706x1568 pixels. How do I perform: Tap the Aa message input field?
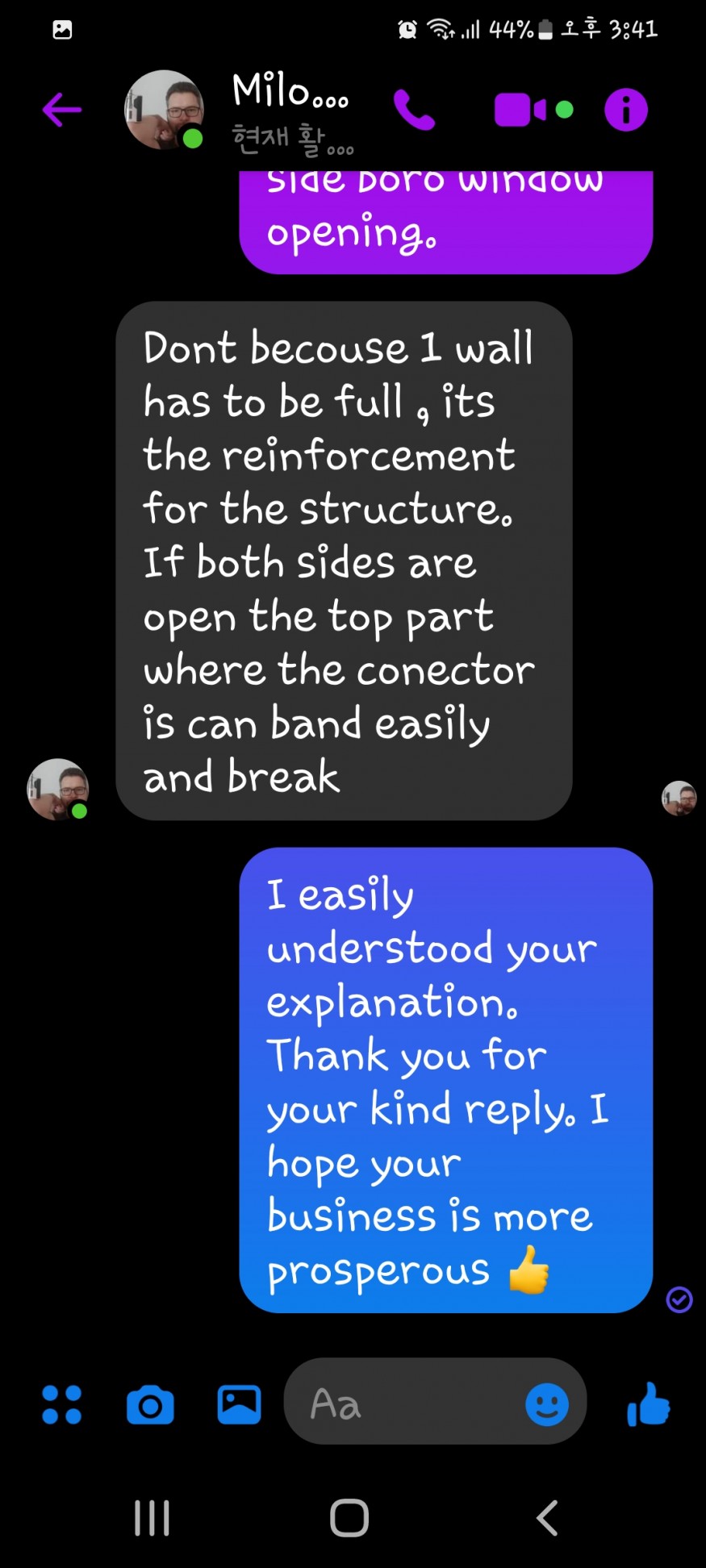pos(403,1404)
